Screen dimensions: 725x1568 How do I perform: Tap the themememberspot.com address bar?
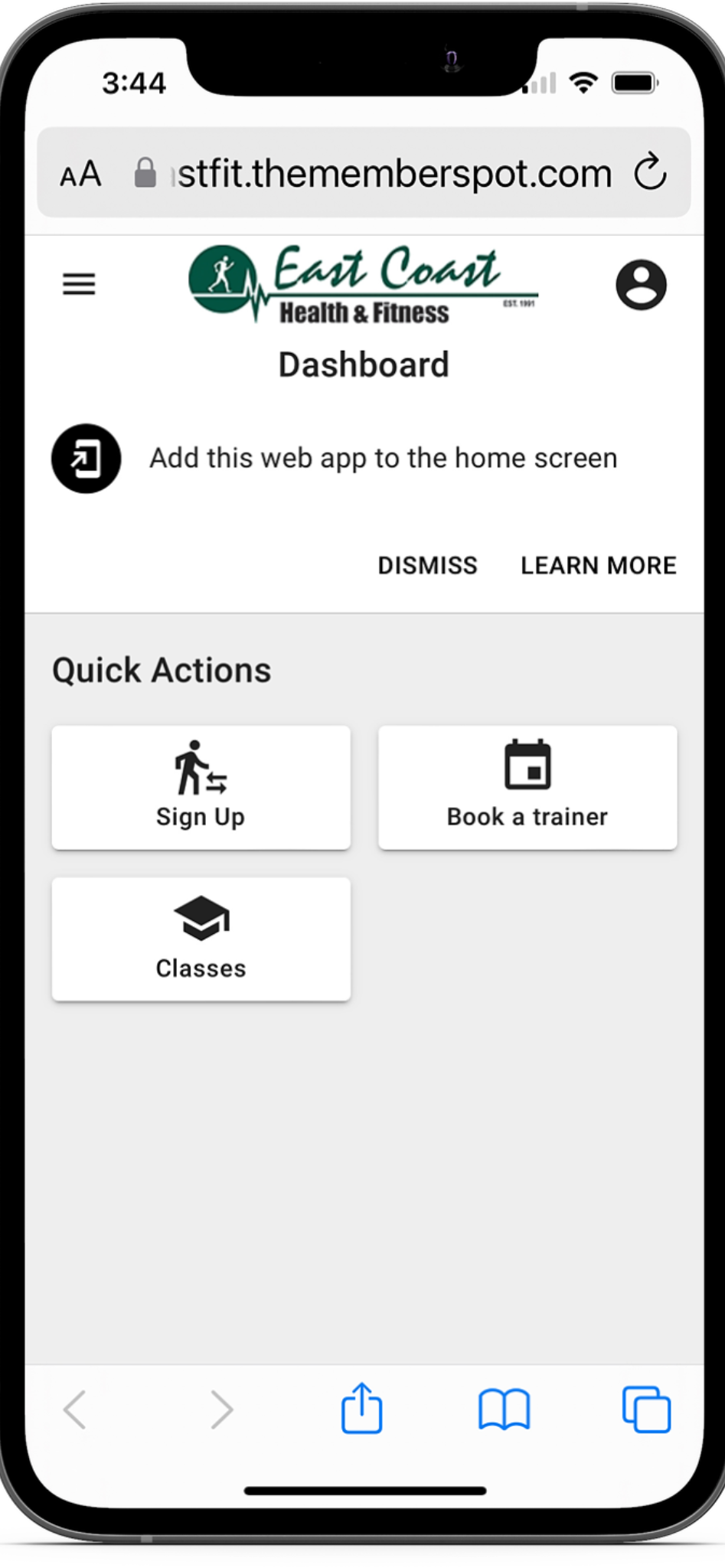click(x=394, y=174)
